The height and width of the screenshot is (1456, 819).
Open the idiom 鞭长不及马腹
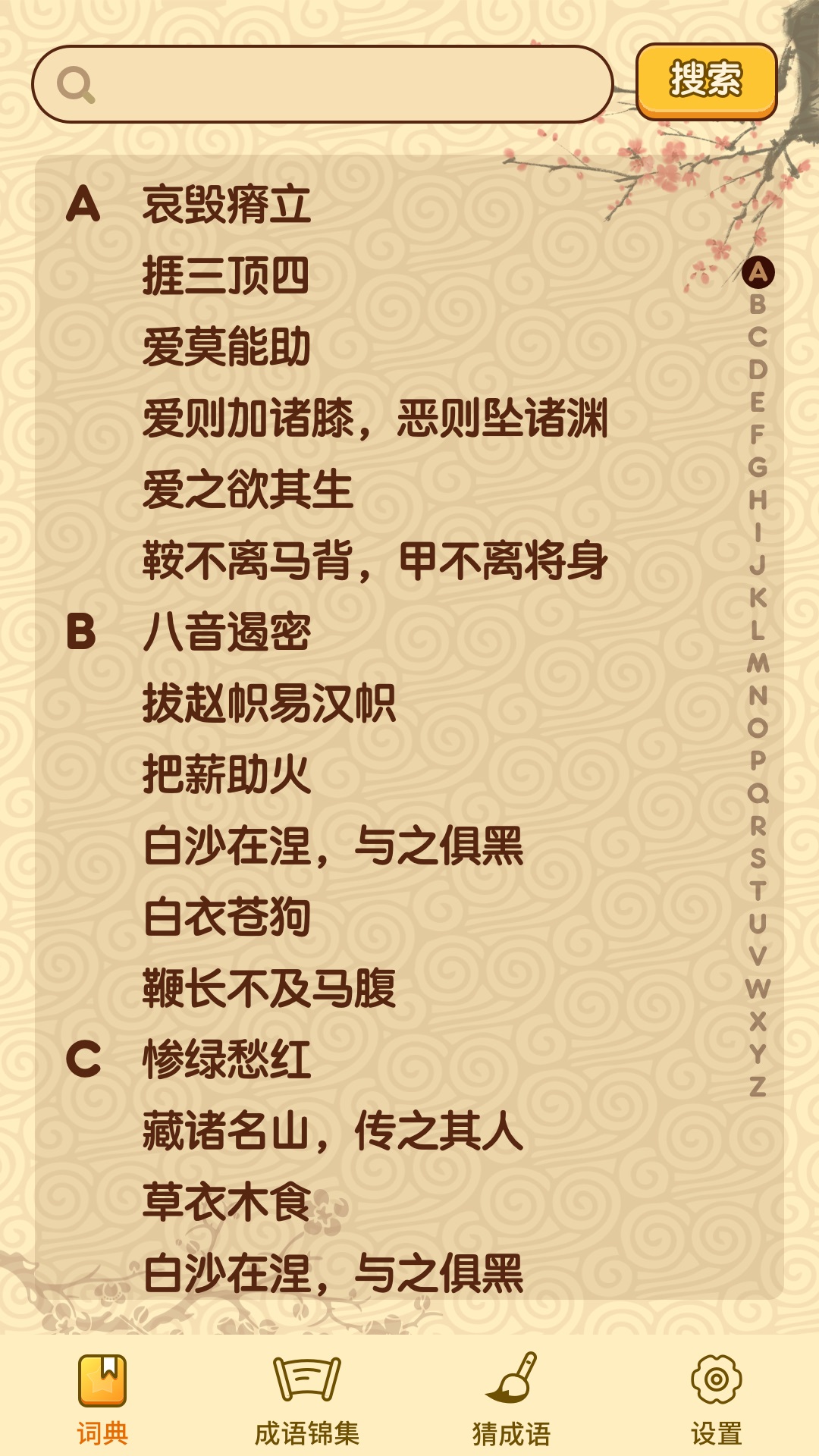(269, 989)
